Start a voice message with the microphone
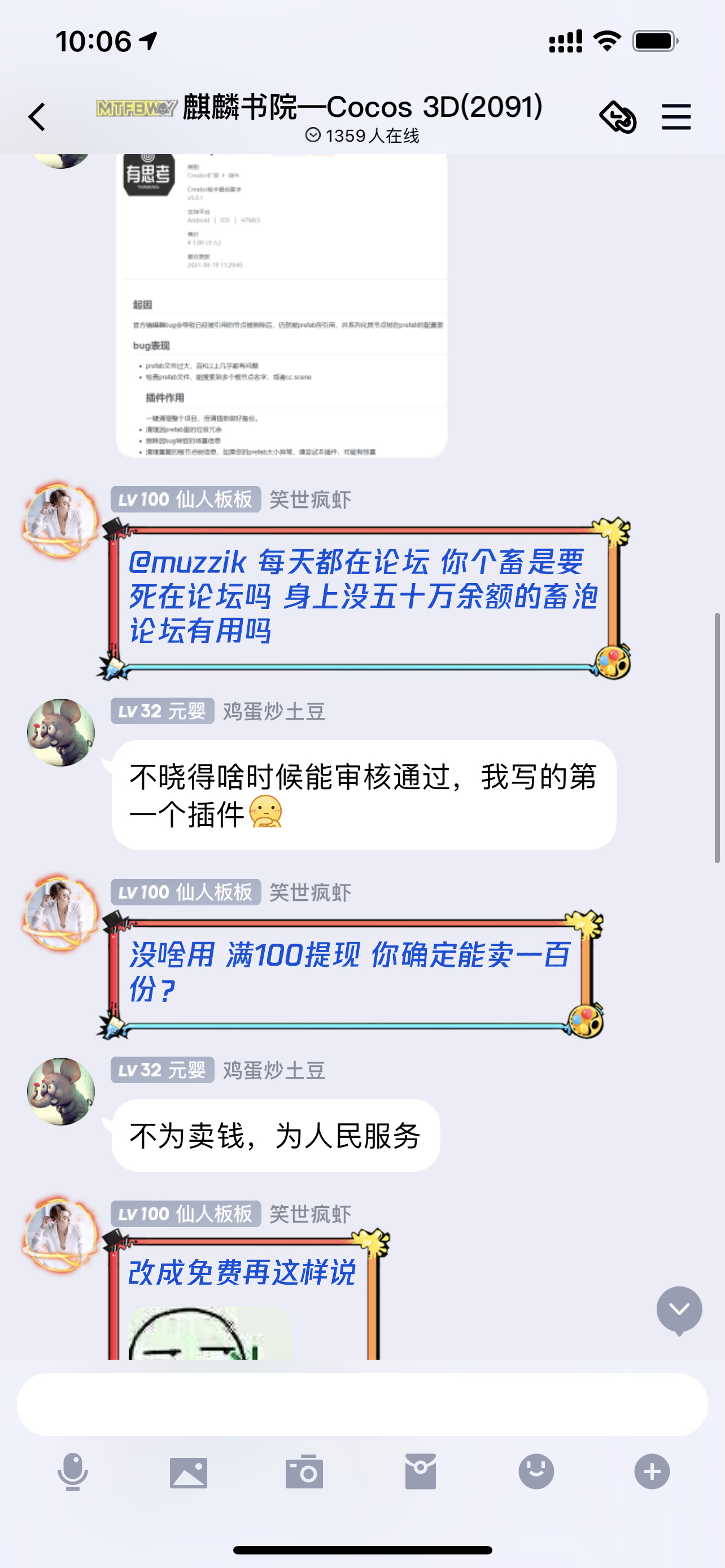725x1568 pixels. point(73,1472)
